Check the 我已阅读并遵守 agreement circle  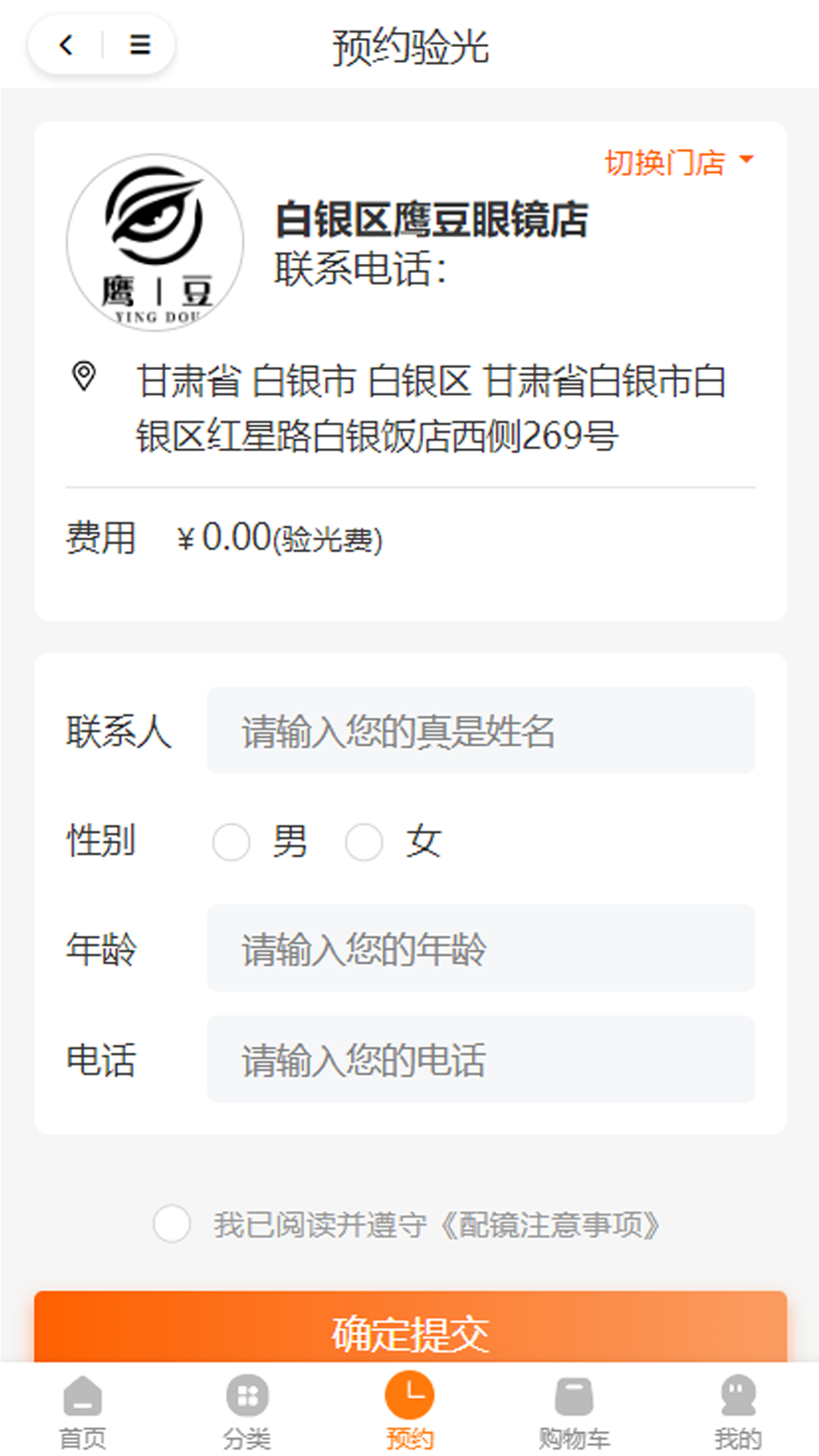coord(171,1222)
